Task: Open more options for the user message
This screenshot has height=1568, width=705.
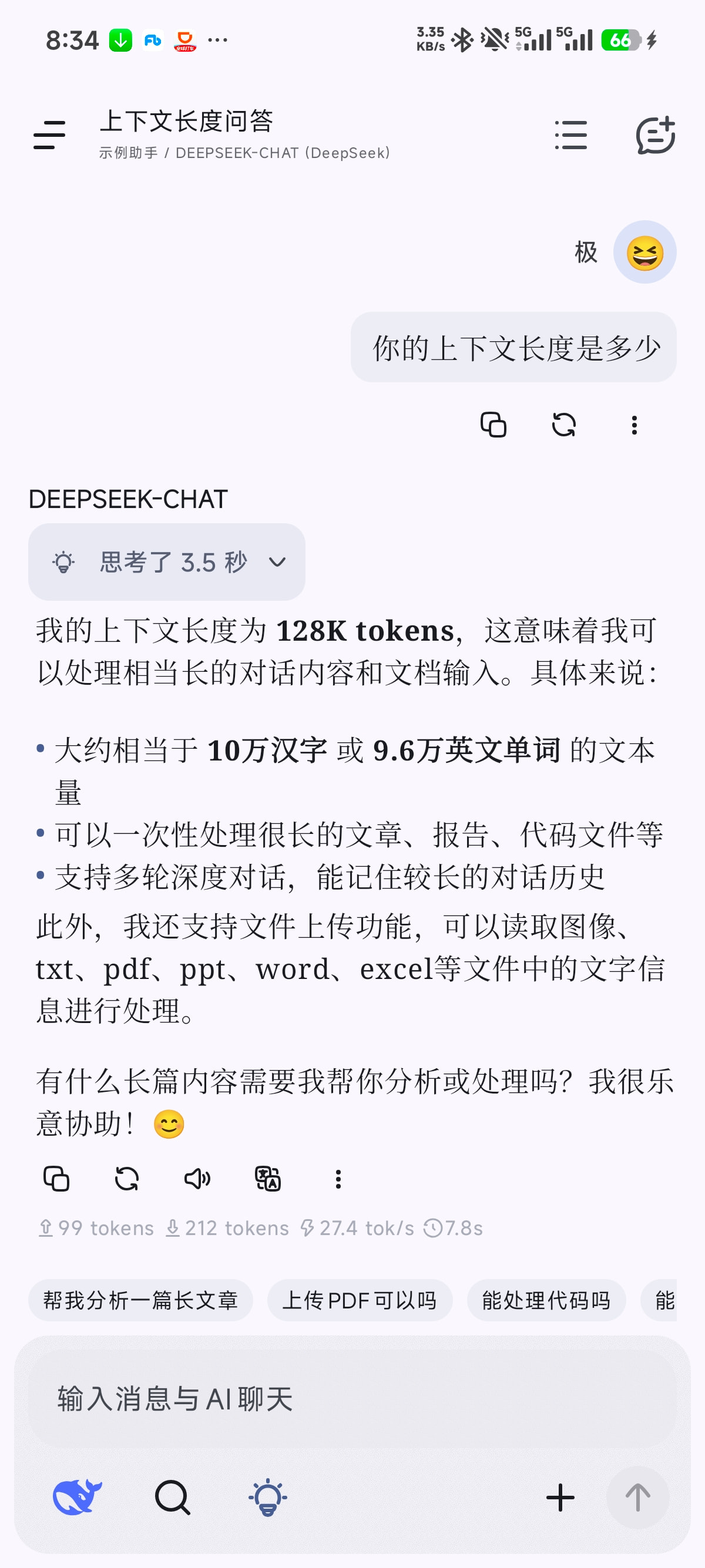Action: [x=634, y=424]
